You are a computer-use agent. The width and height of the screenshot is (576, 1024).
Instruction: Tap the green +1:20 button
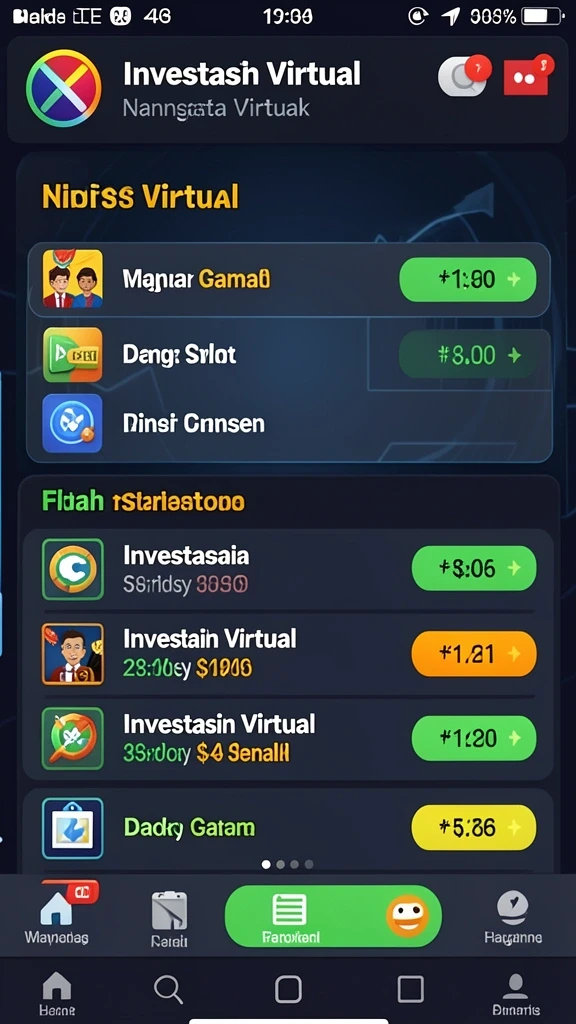(x=474, y=738)
